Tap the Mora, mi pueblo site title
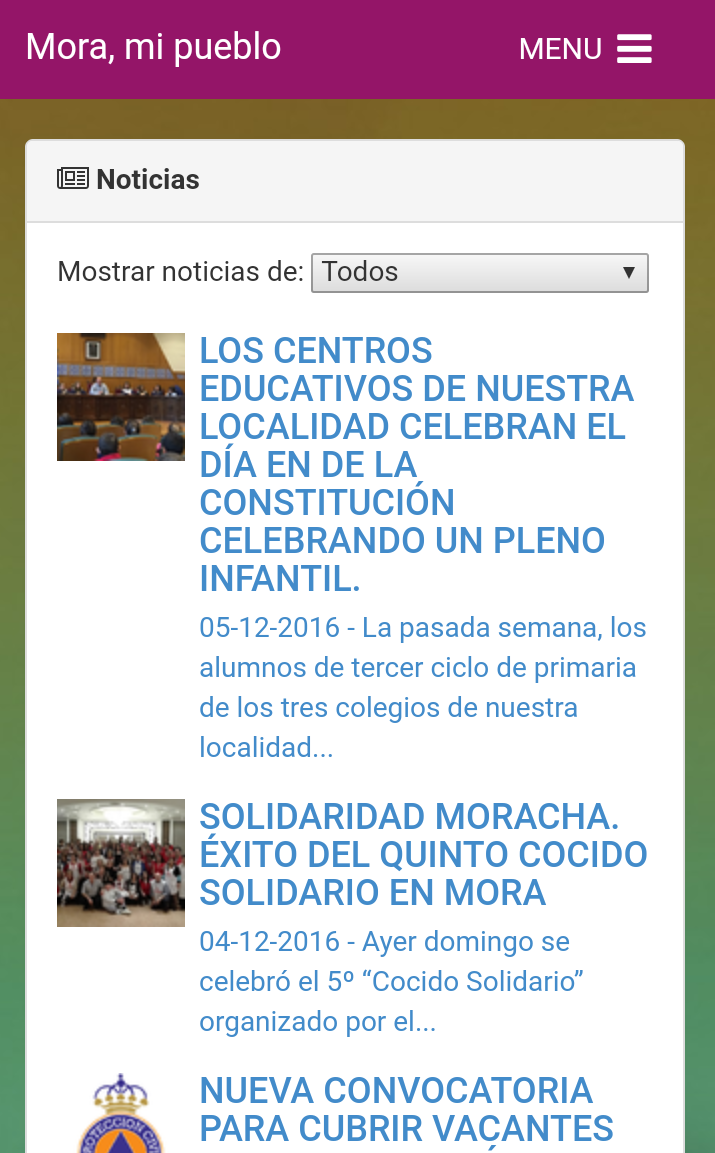This screenshot has width=715, height=1153. coord(153,47)
